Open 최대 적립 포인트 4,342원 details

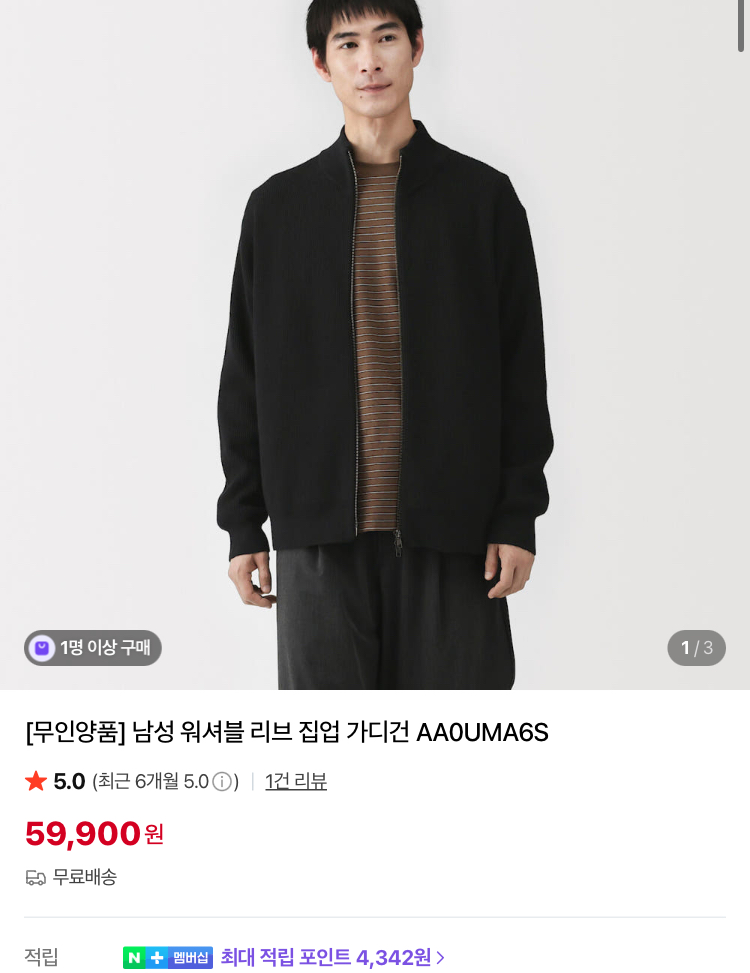(333, 957)
